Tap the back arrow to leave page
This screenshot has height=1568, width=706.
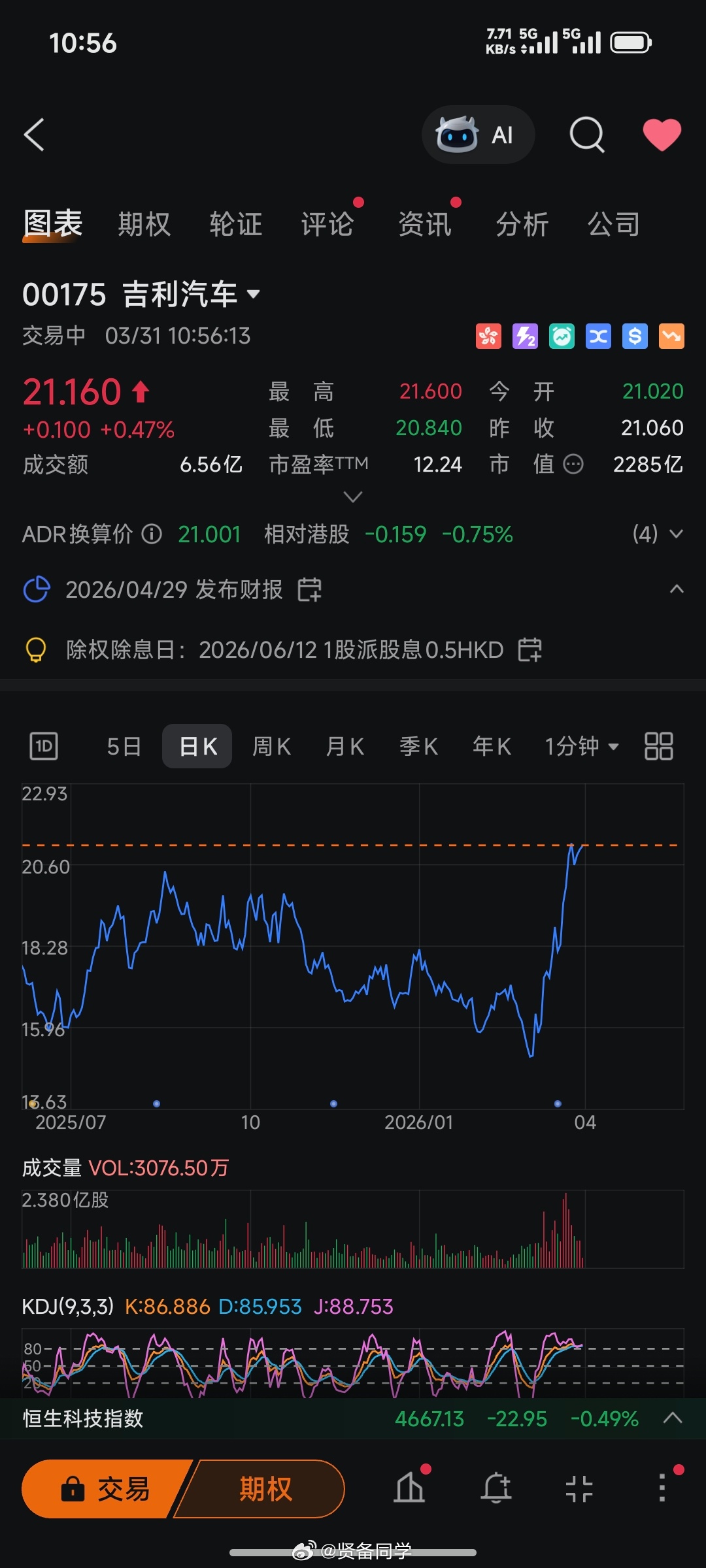point(33,134)
